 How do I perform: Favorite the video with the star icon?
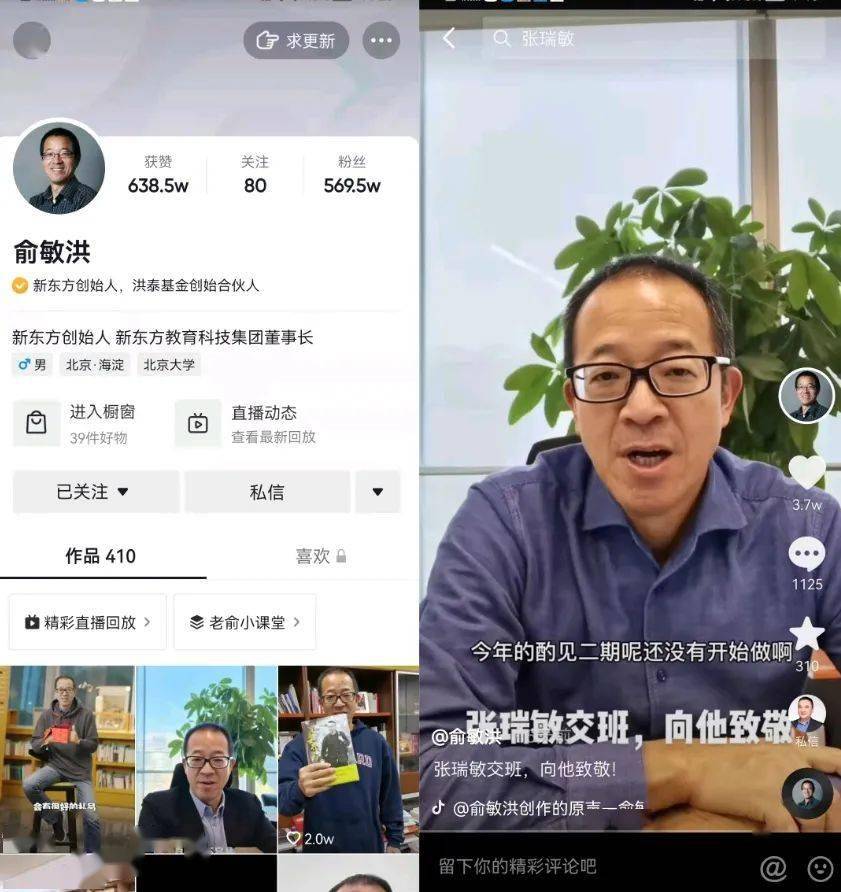[x=806, y=635]
